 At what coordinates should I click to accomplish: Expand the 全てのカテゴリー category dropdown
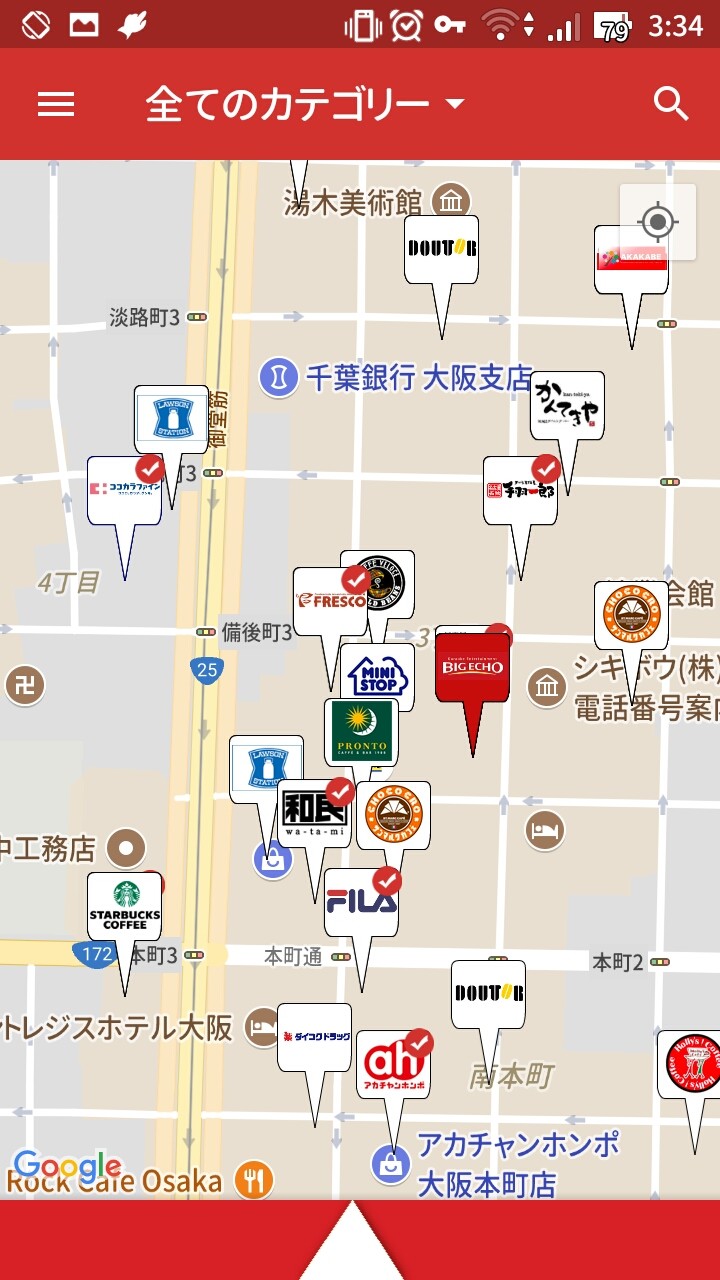[305, 104]
